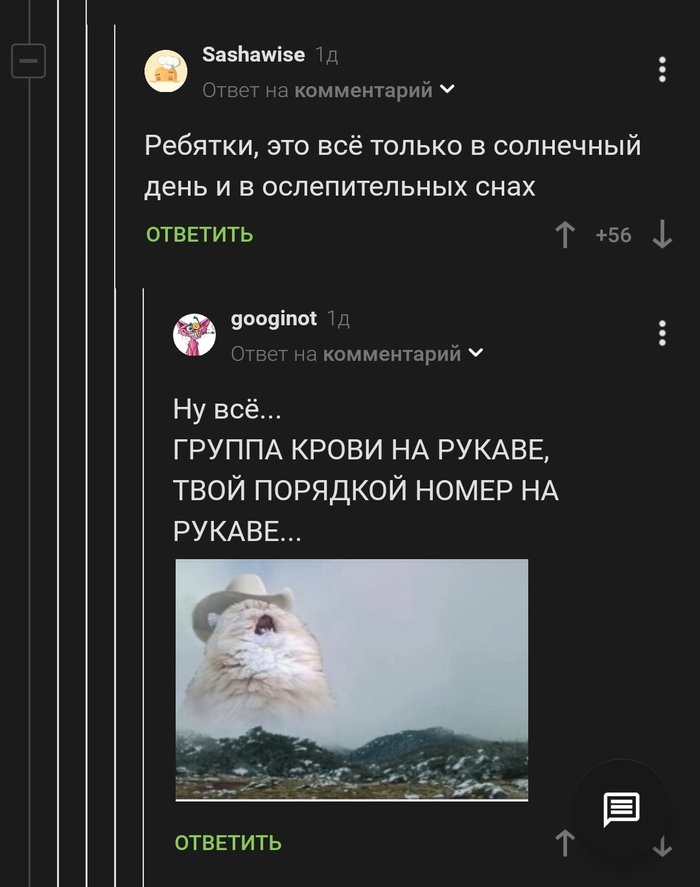Downvote Sashawise's comment
Screen dimensions: 700x887
662,235
